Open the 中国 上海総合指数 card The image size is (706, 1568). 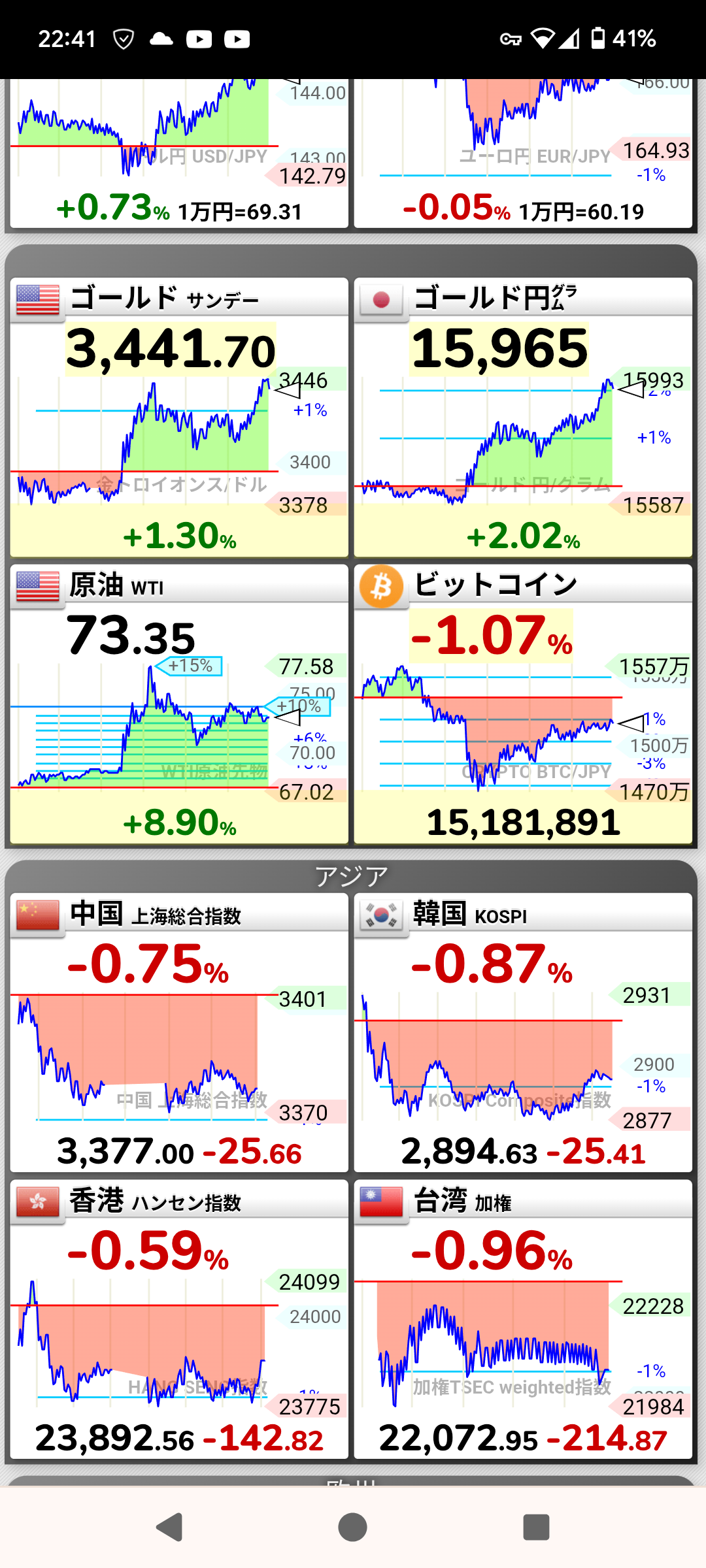pos(178,1032)
